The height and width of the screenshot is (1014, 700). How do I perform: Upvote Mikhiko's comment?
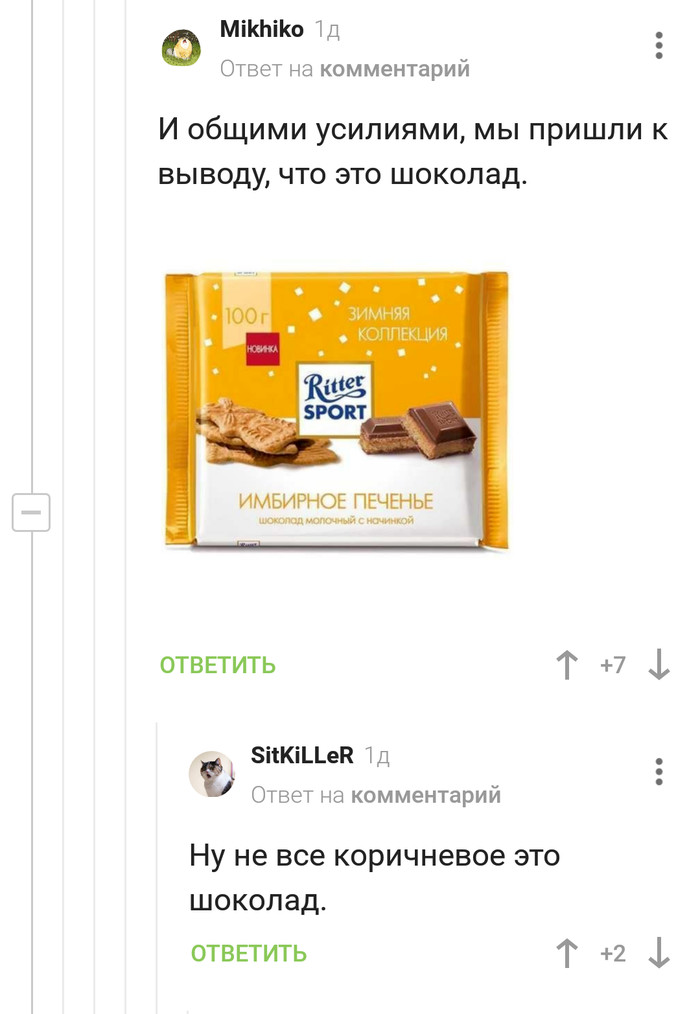pyautogui.click(x=567, y=665)
